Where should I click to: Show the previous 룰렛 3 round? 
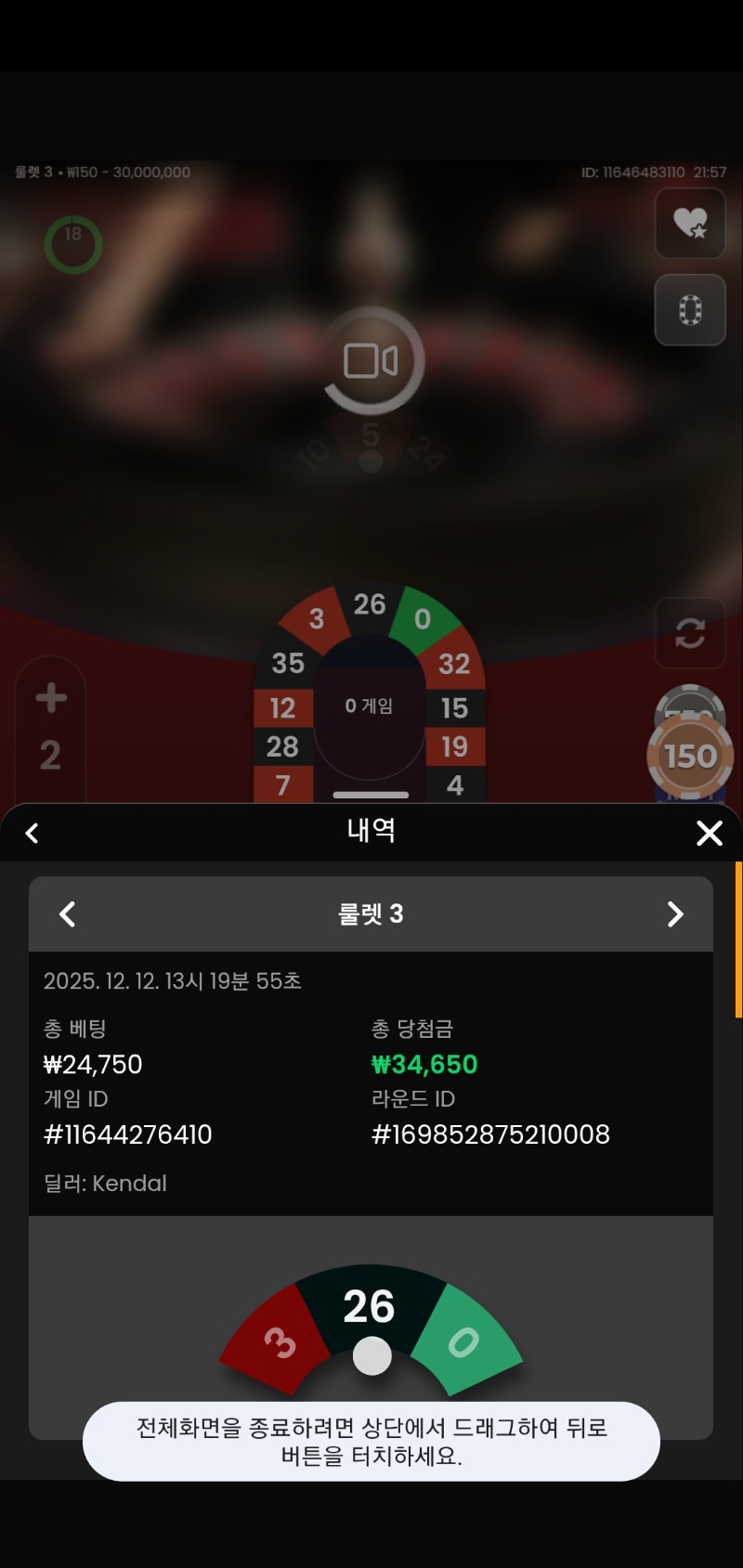click(68, 914)
